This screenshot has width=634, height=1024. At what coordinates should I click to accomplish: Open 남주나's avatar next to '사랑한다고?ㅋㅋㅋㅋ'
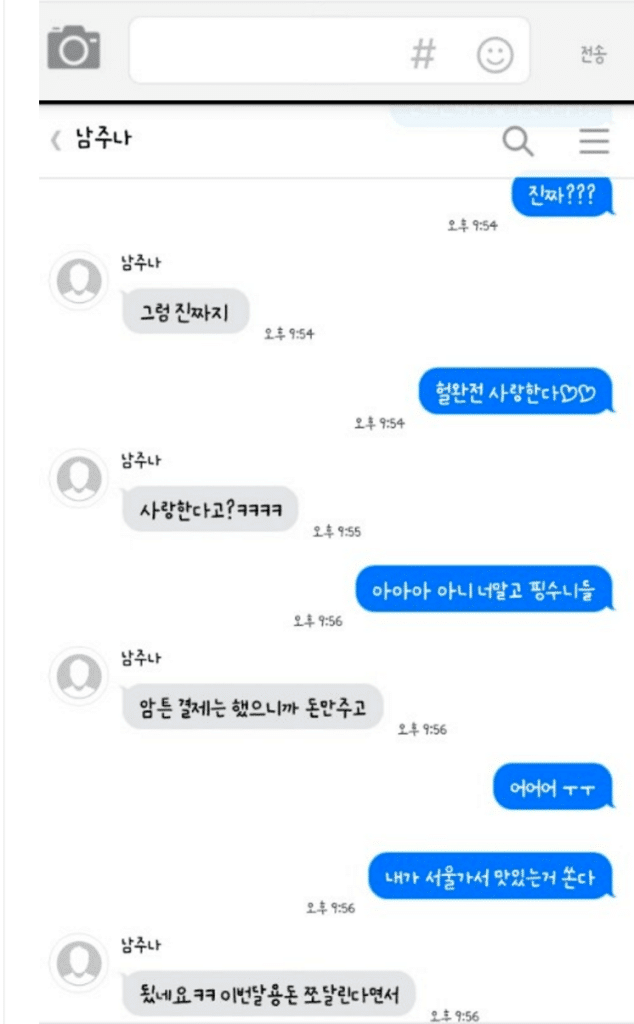pos(77,476)
